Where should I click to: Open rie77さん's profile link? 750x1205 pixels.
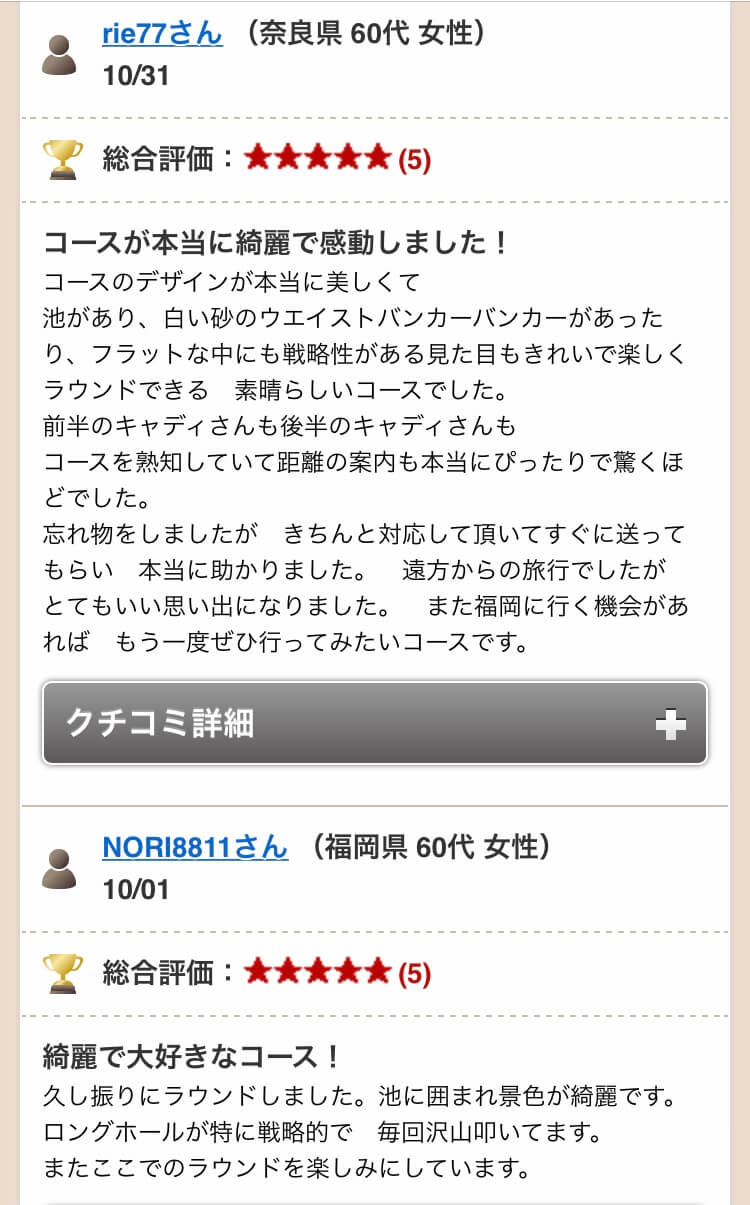click(162, 33)
